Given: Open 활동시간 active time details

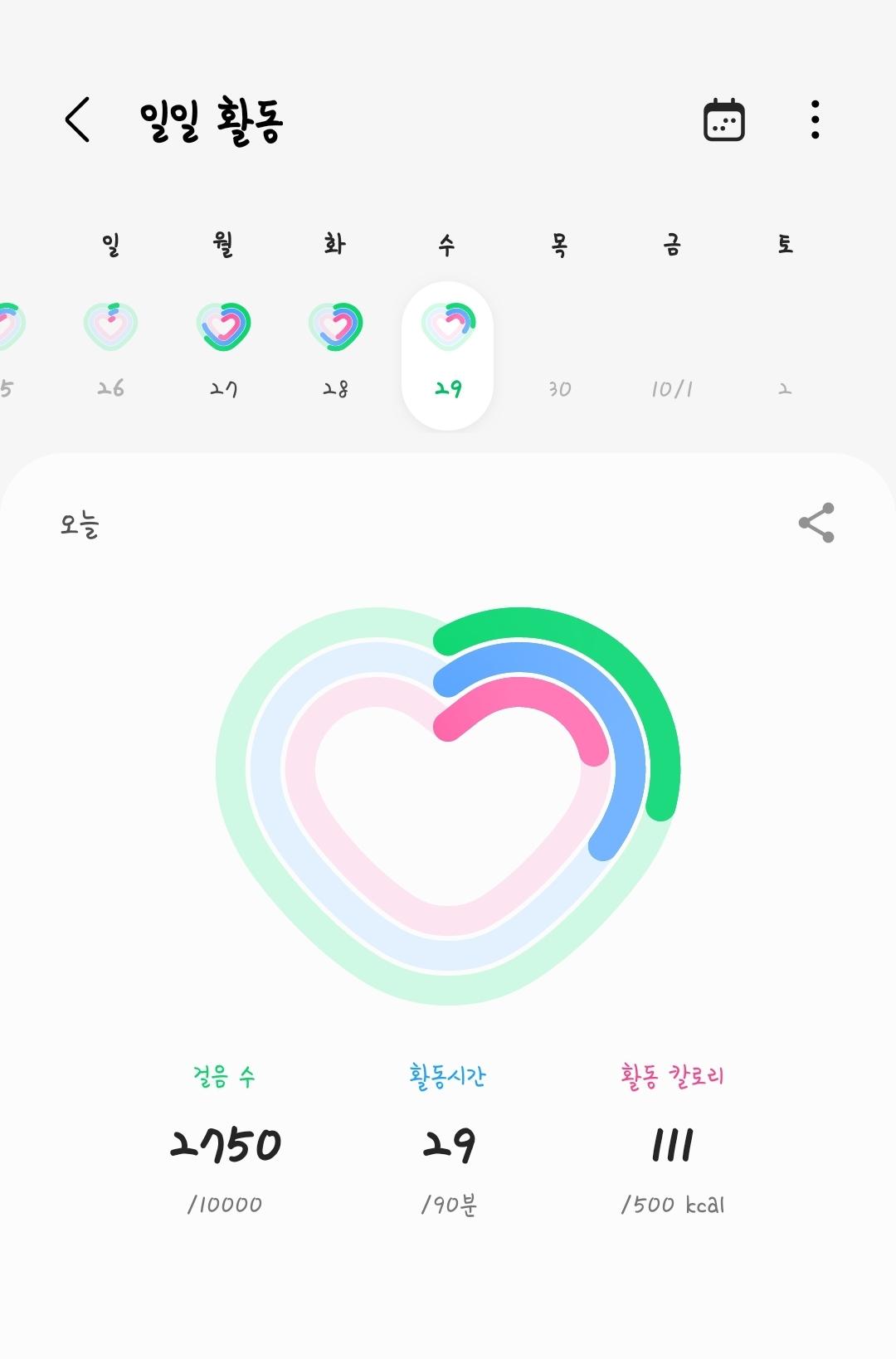Looking at the screenshot, I should coord(448,1143).
